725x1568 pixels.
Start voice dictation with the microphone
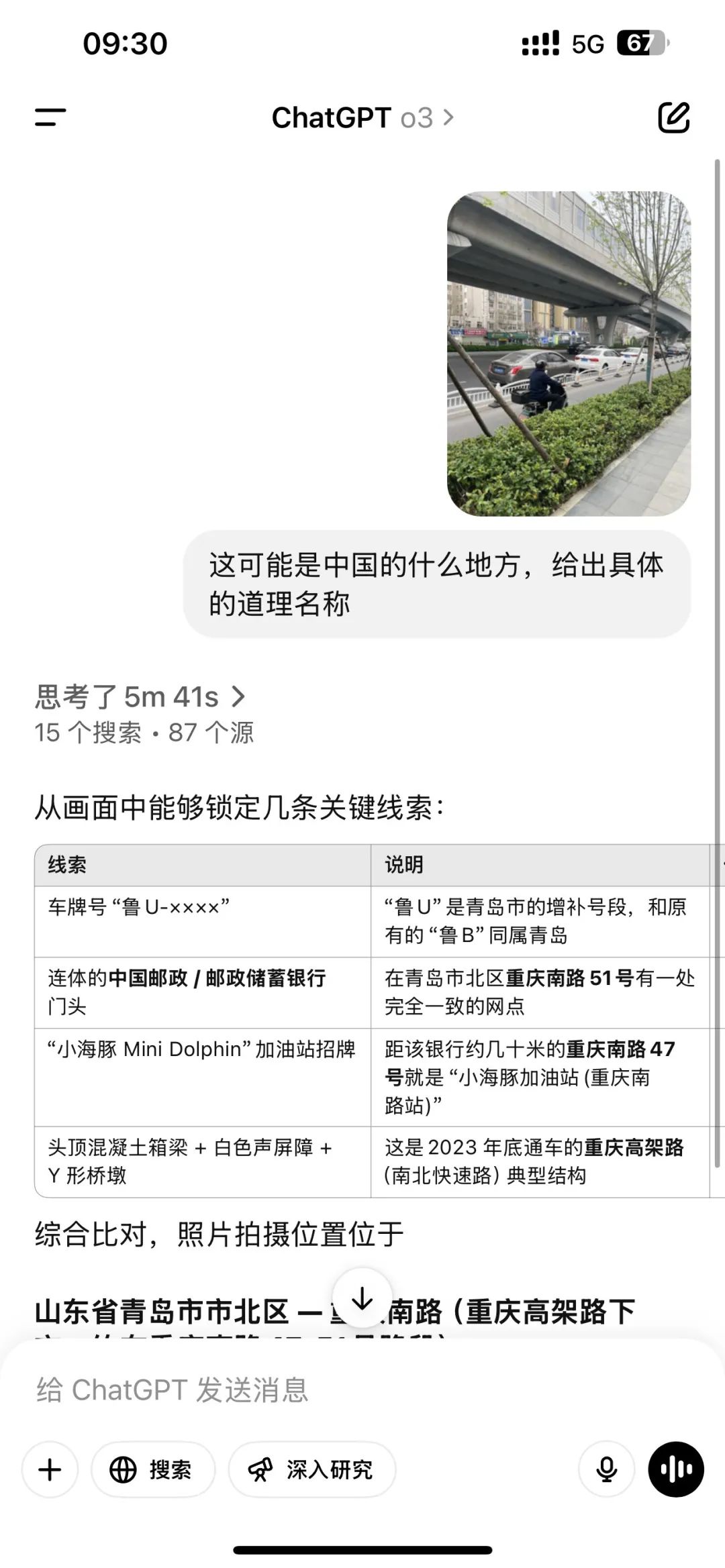(x=607, y=1470)
